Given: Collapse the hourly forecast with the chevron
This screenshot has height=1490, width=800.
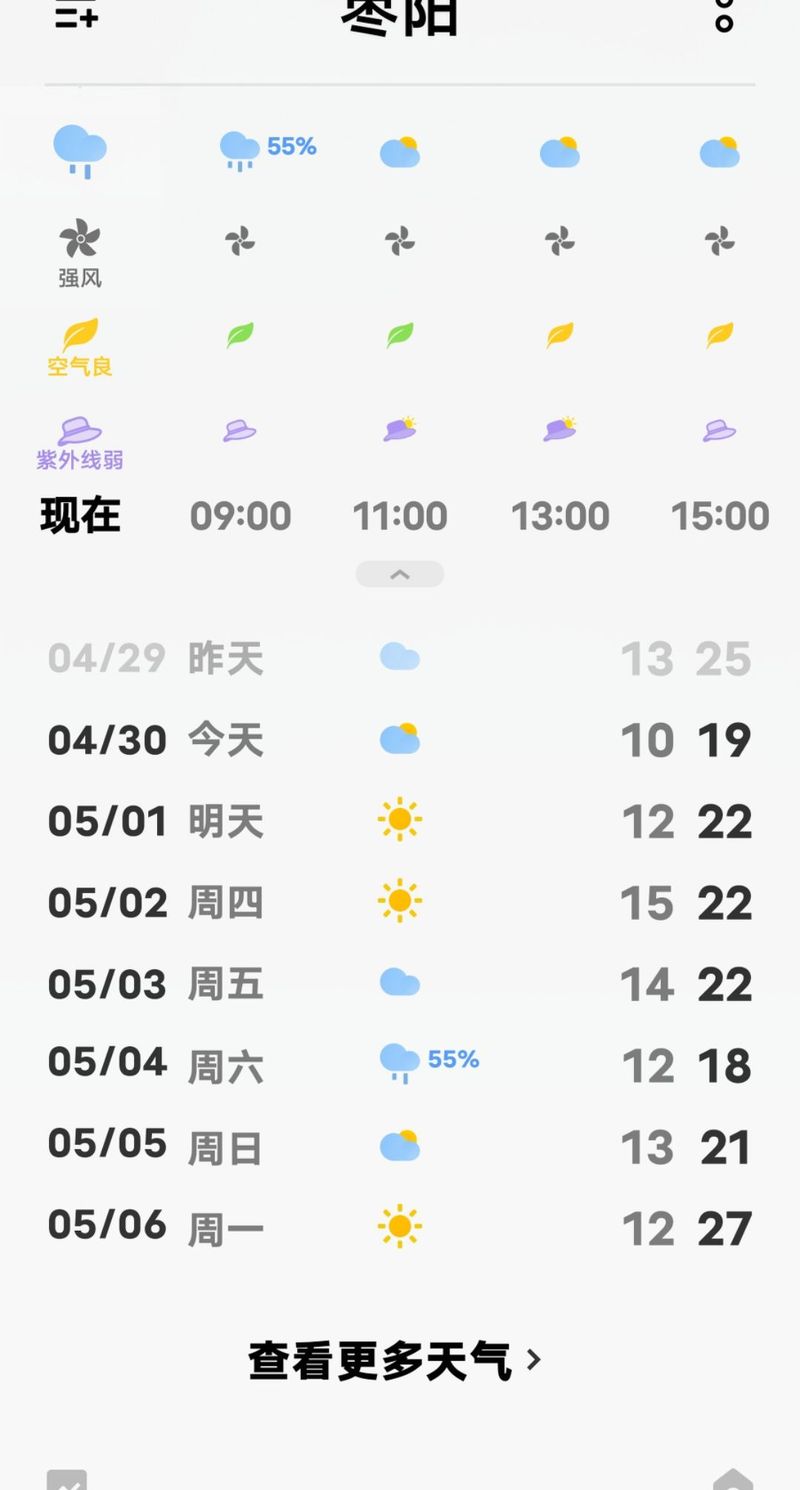Looking at the screenshot, I should click(x=400, y=573).
